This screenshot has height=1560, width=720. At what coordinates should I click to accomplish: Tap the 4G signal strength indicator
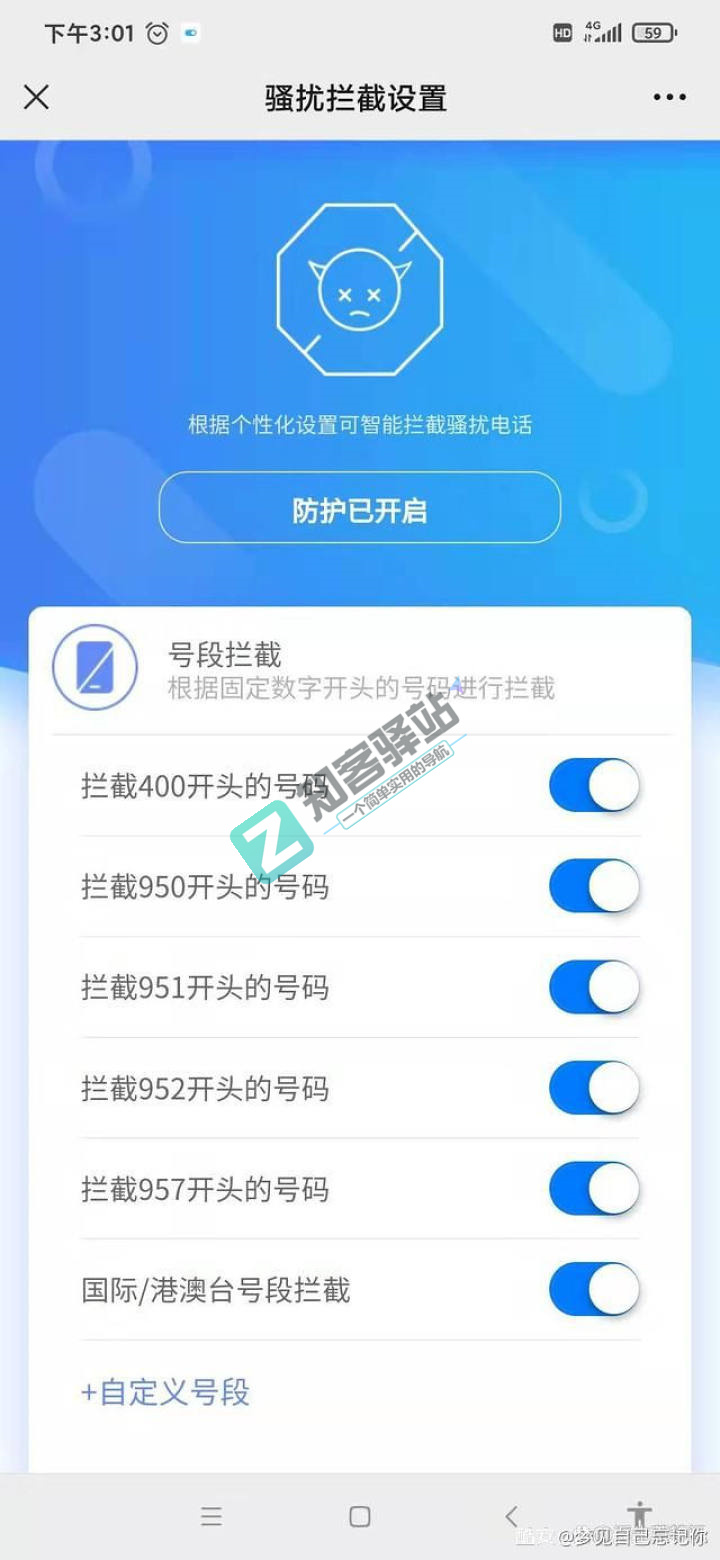pos(603,32)
